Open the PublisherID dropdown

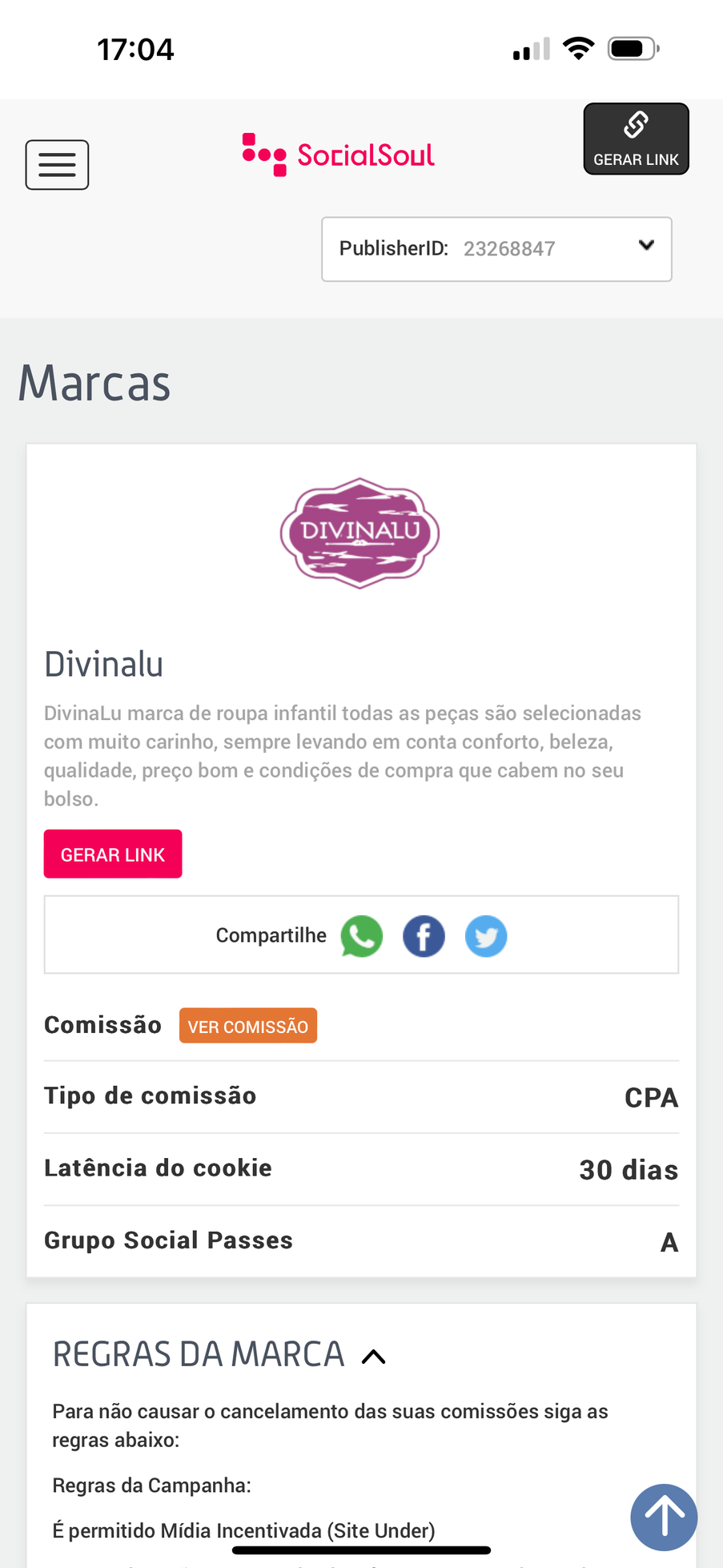click(x=496, y=249)
